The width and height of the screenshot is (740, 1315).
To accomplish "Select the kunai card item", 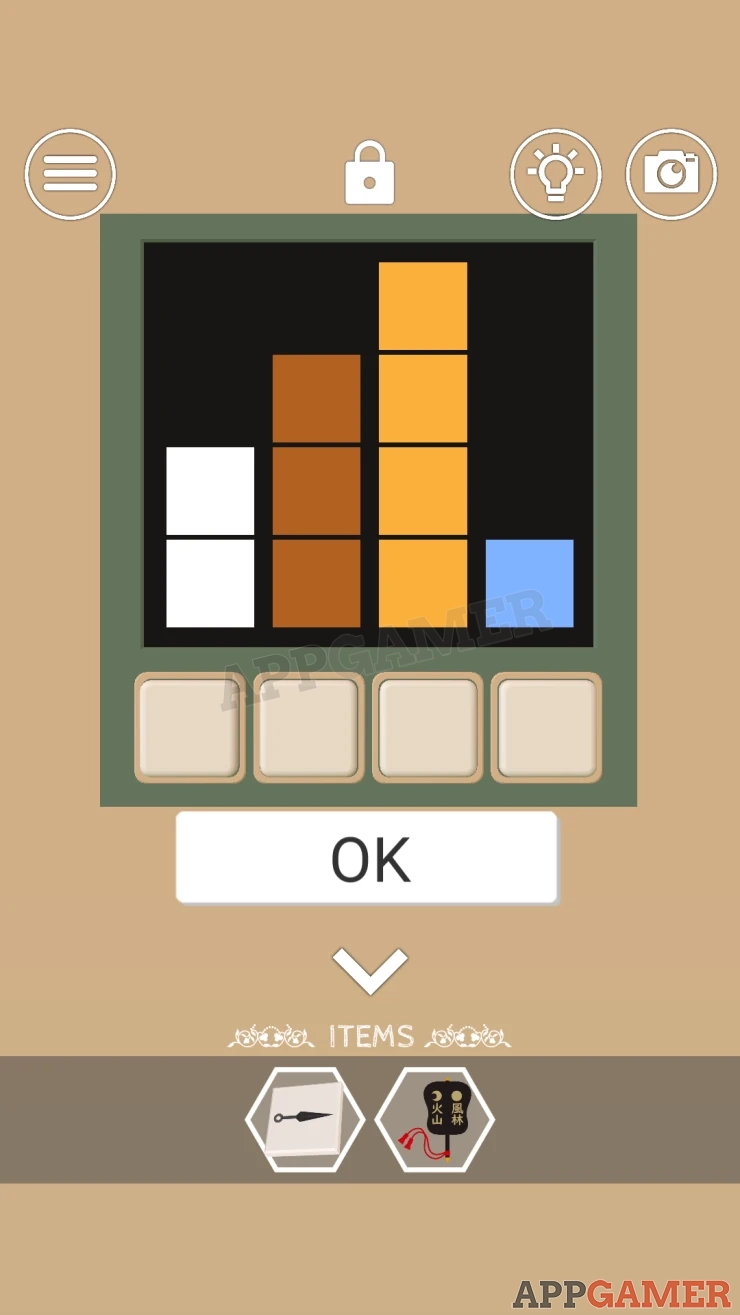I will (x=305, y=1120).
